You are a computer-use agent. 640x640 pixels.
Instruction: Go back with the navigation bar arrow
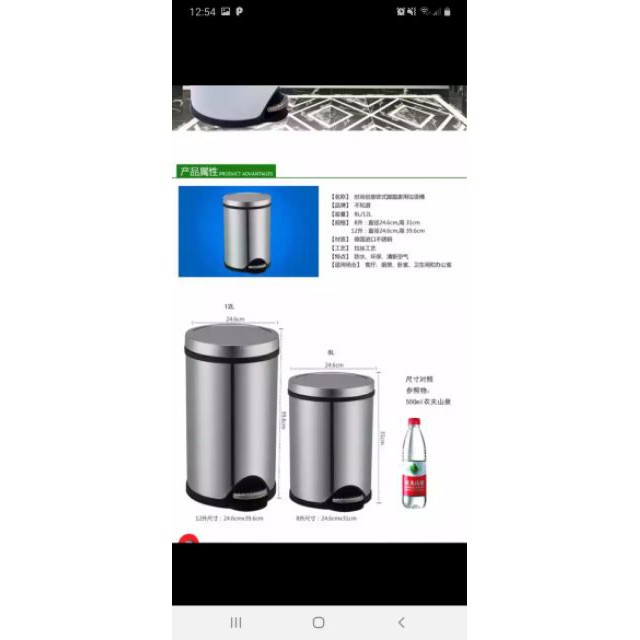(x=401, y=622)
